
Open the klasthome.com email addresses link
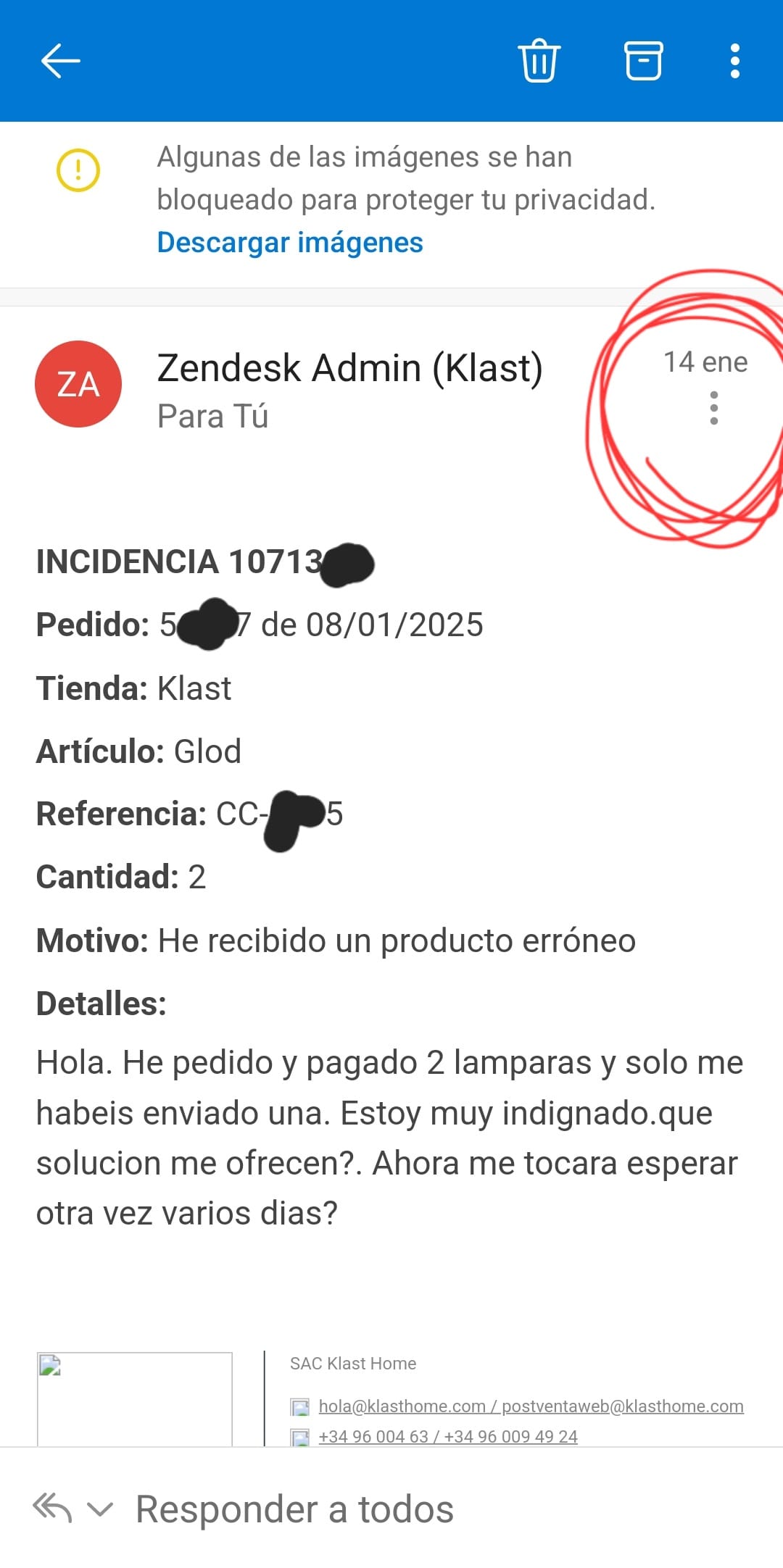coord(531,1406)
